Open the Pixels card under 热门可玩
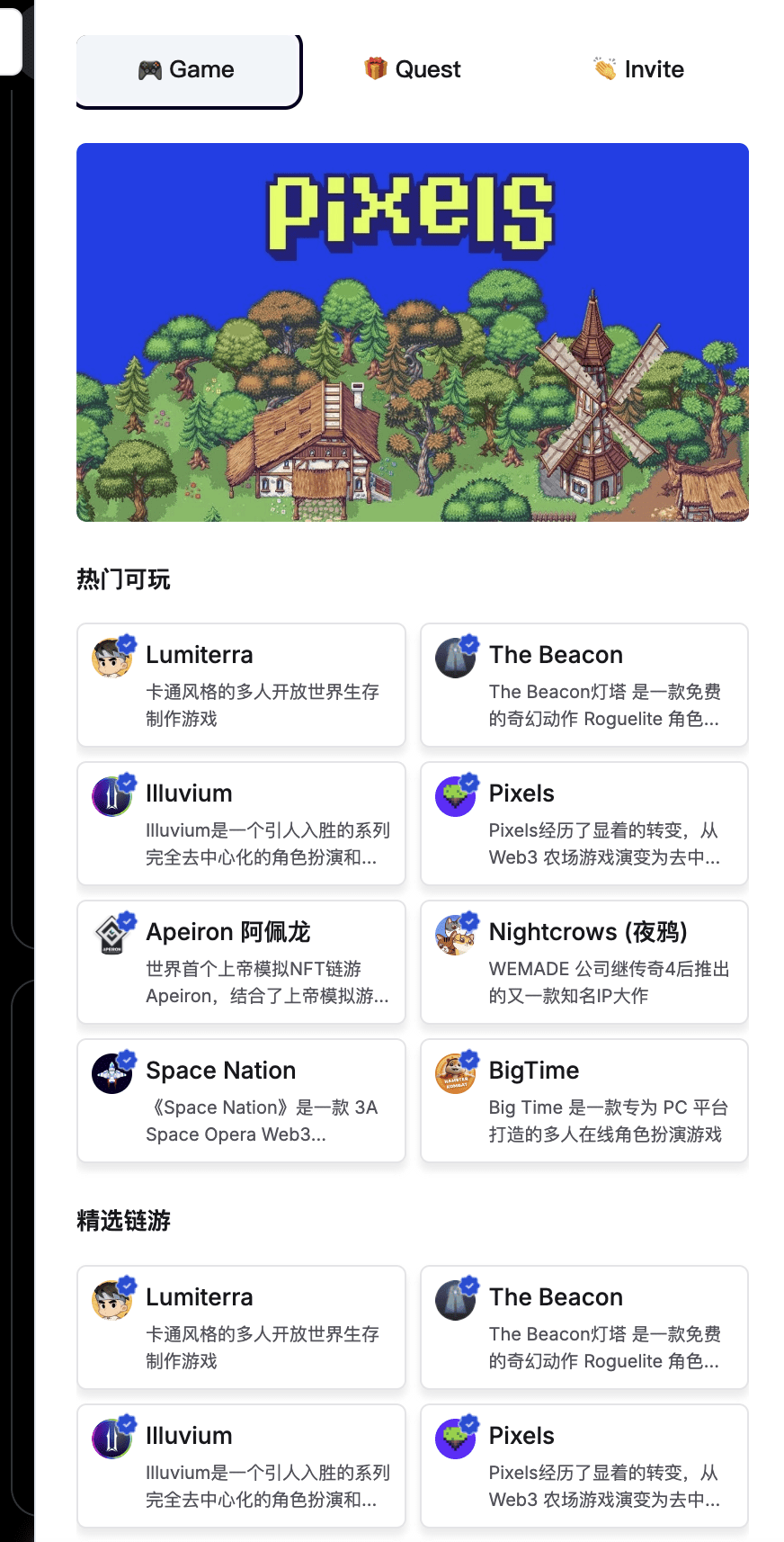The height and width of the screenshot is (1542, 784). pos(584,823)
